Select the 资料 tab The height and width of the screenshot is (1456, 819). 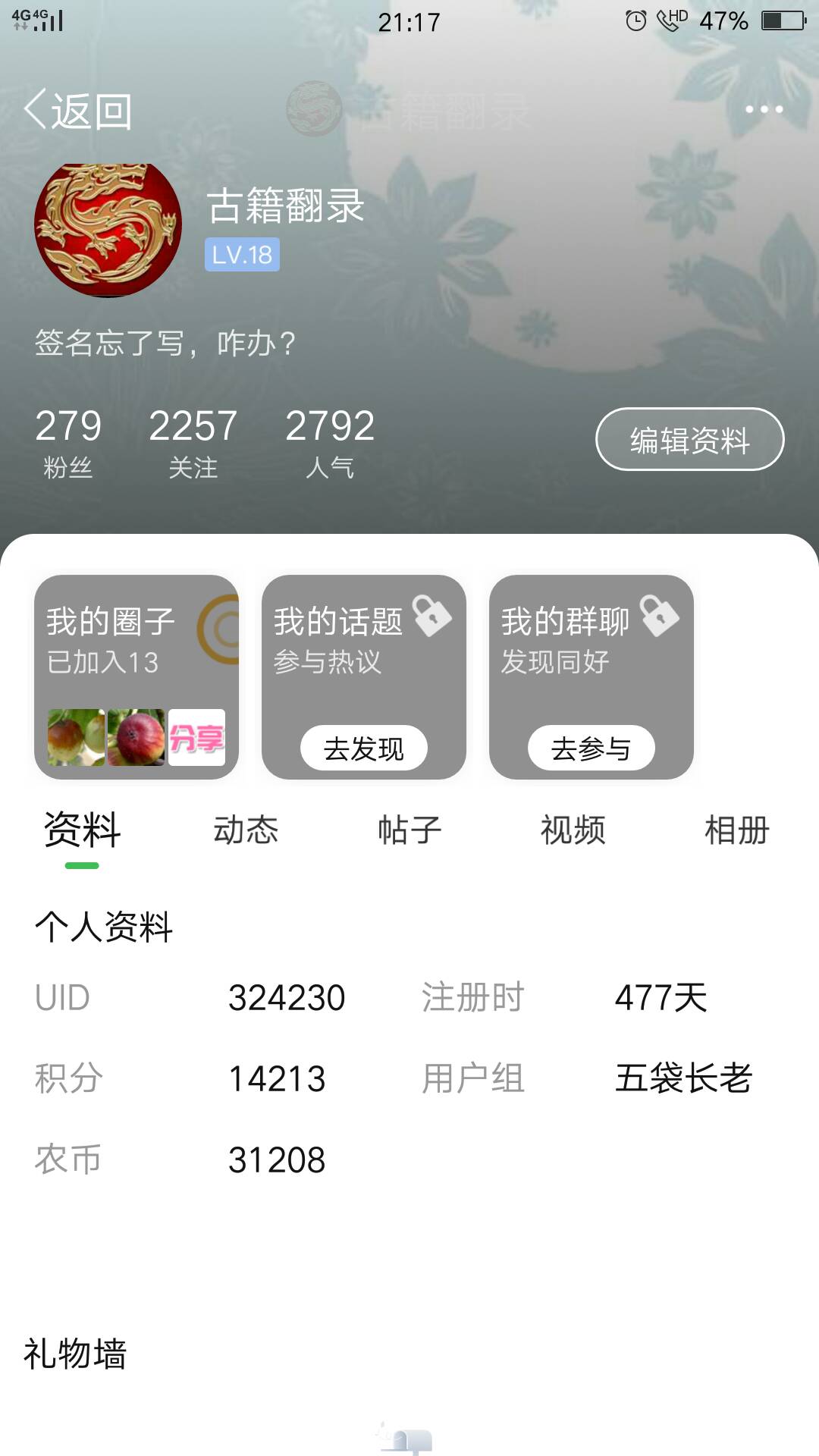point(82,830)
